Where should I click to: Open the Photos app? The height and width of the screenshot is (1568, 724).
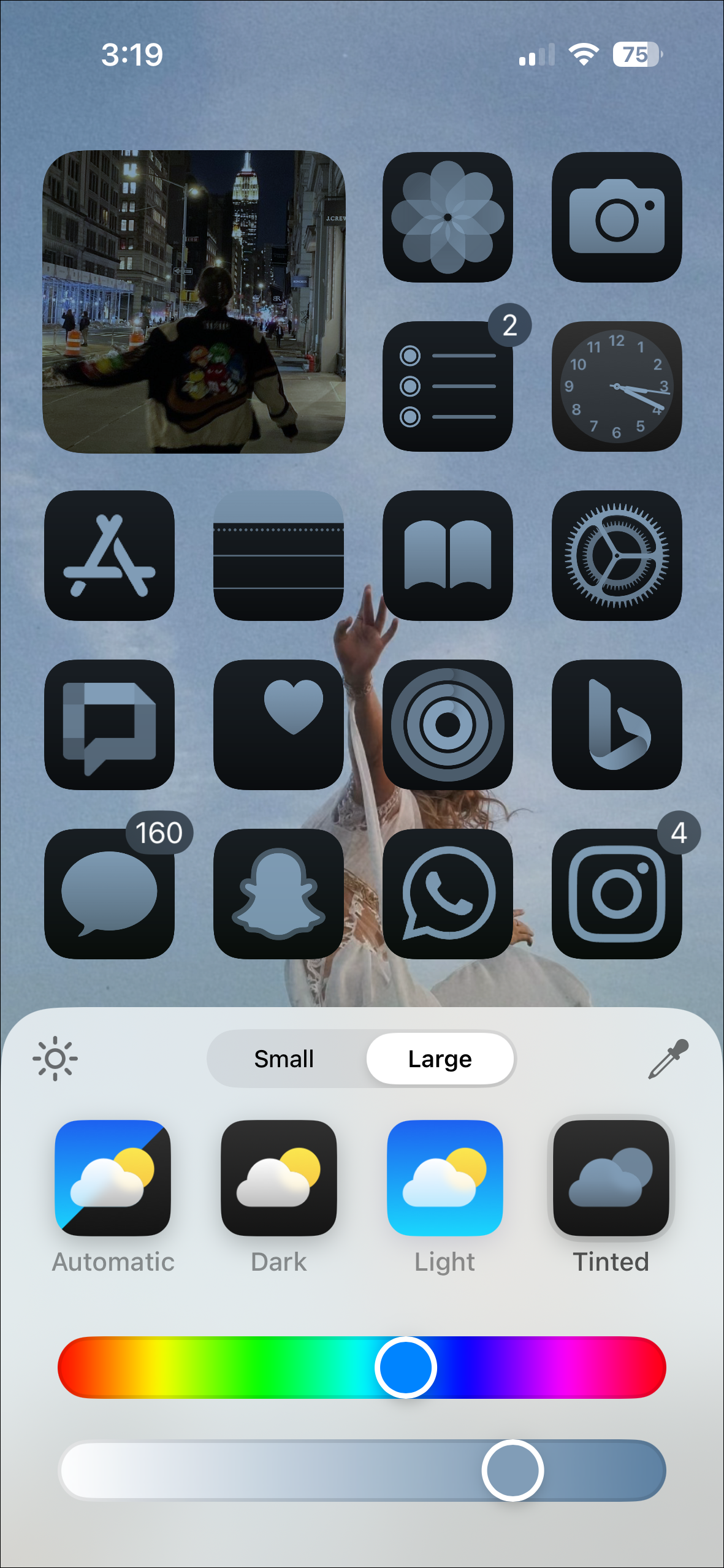click(448, 217)
